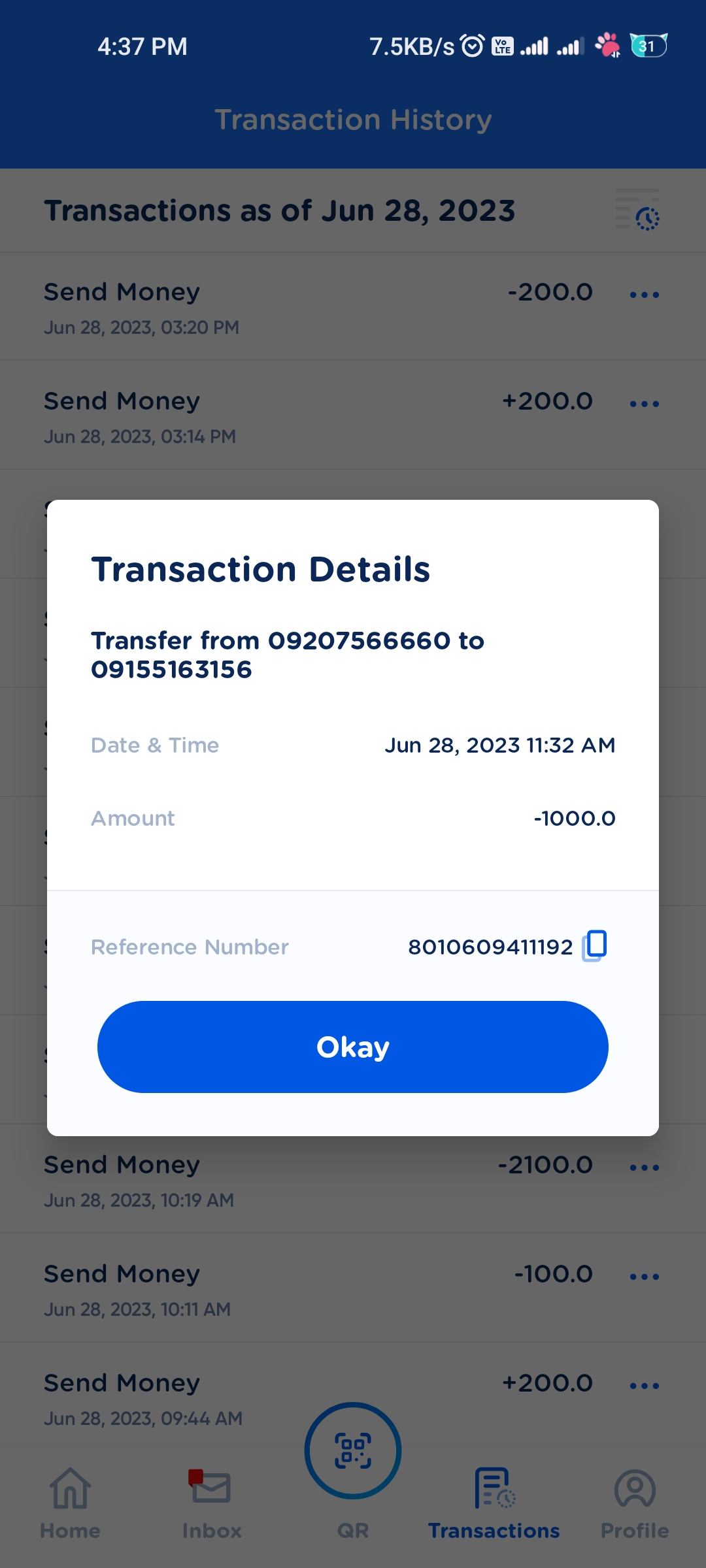Viewport: 706px width, 1568px height.
Task: Open options for the 10:11 AM transaction
Action: 644,1277
